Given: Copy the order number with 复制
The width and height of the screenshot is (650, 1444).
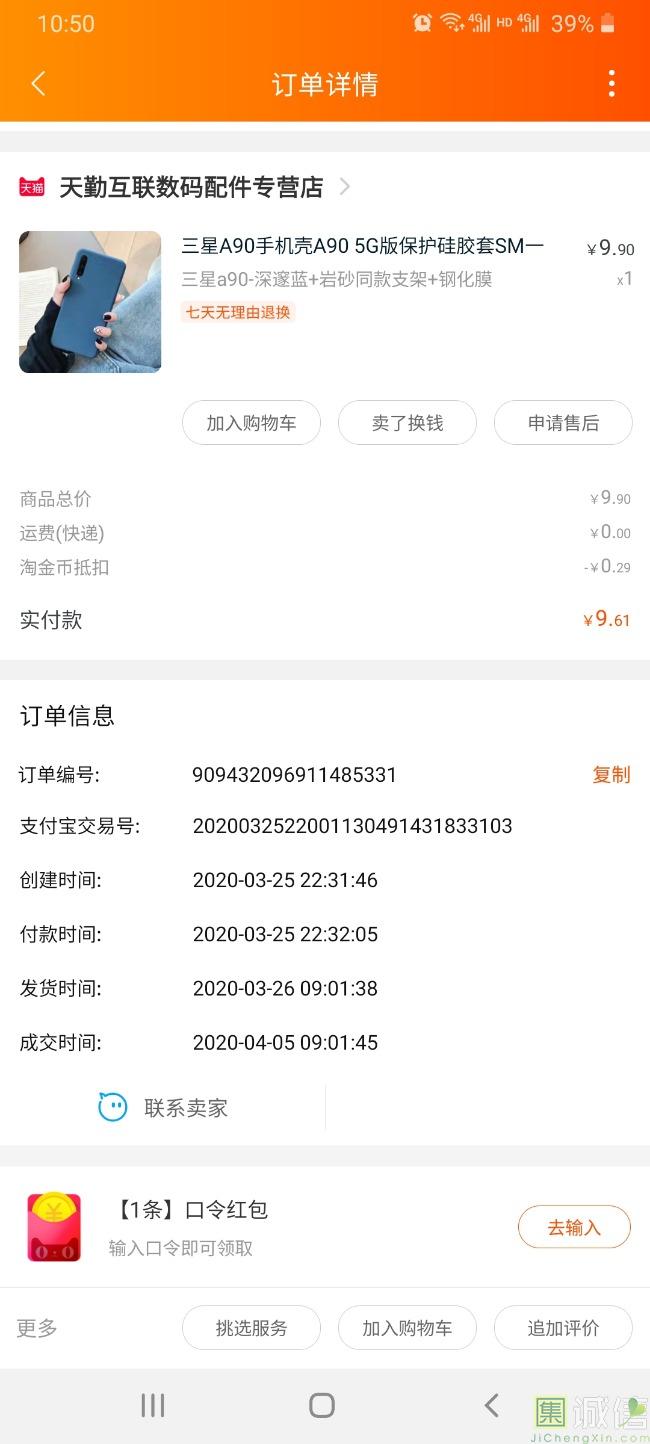Looking at the screenshot, I should [x=611, y=775].
